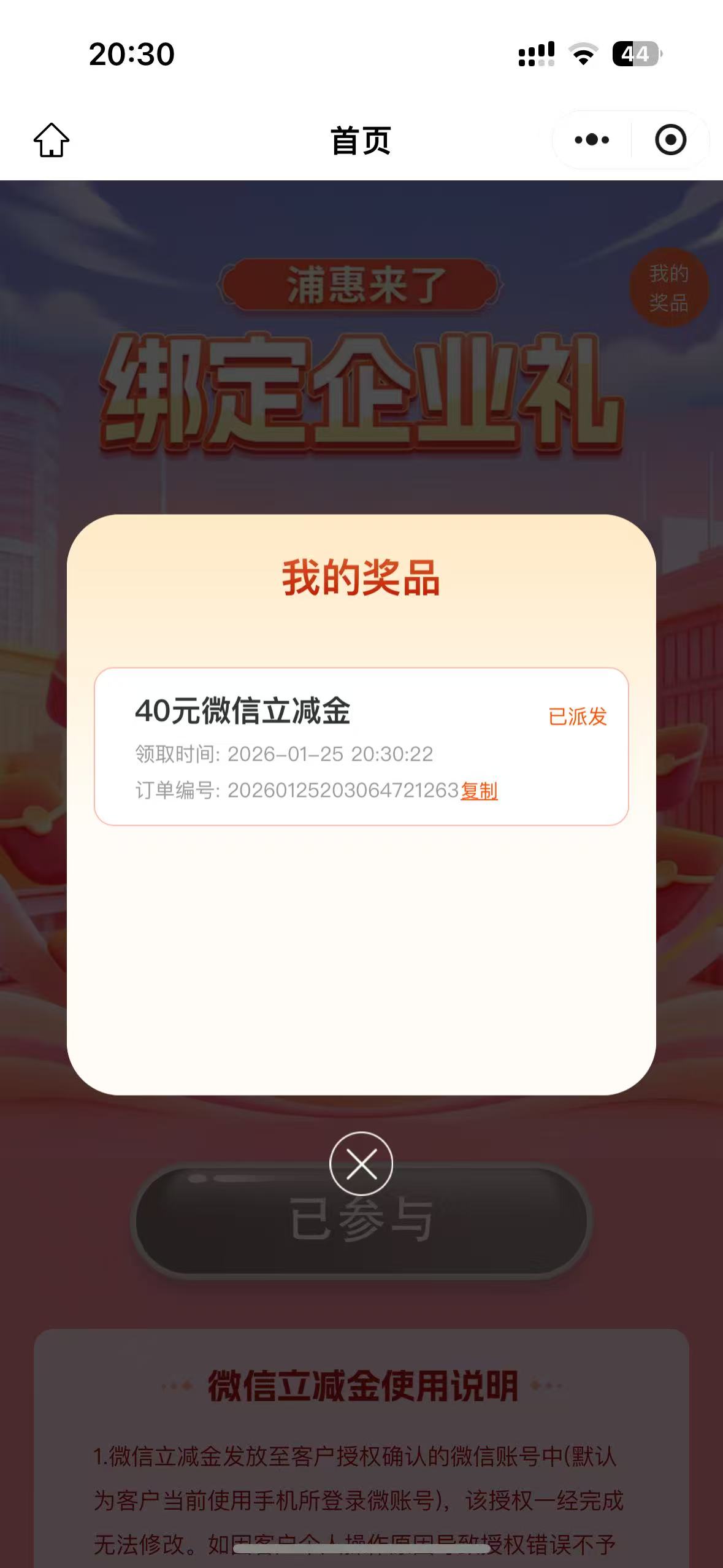
Task: Dismiss the 我的奖品 popup with X
Action: click(x=361, y=1164)
